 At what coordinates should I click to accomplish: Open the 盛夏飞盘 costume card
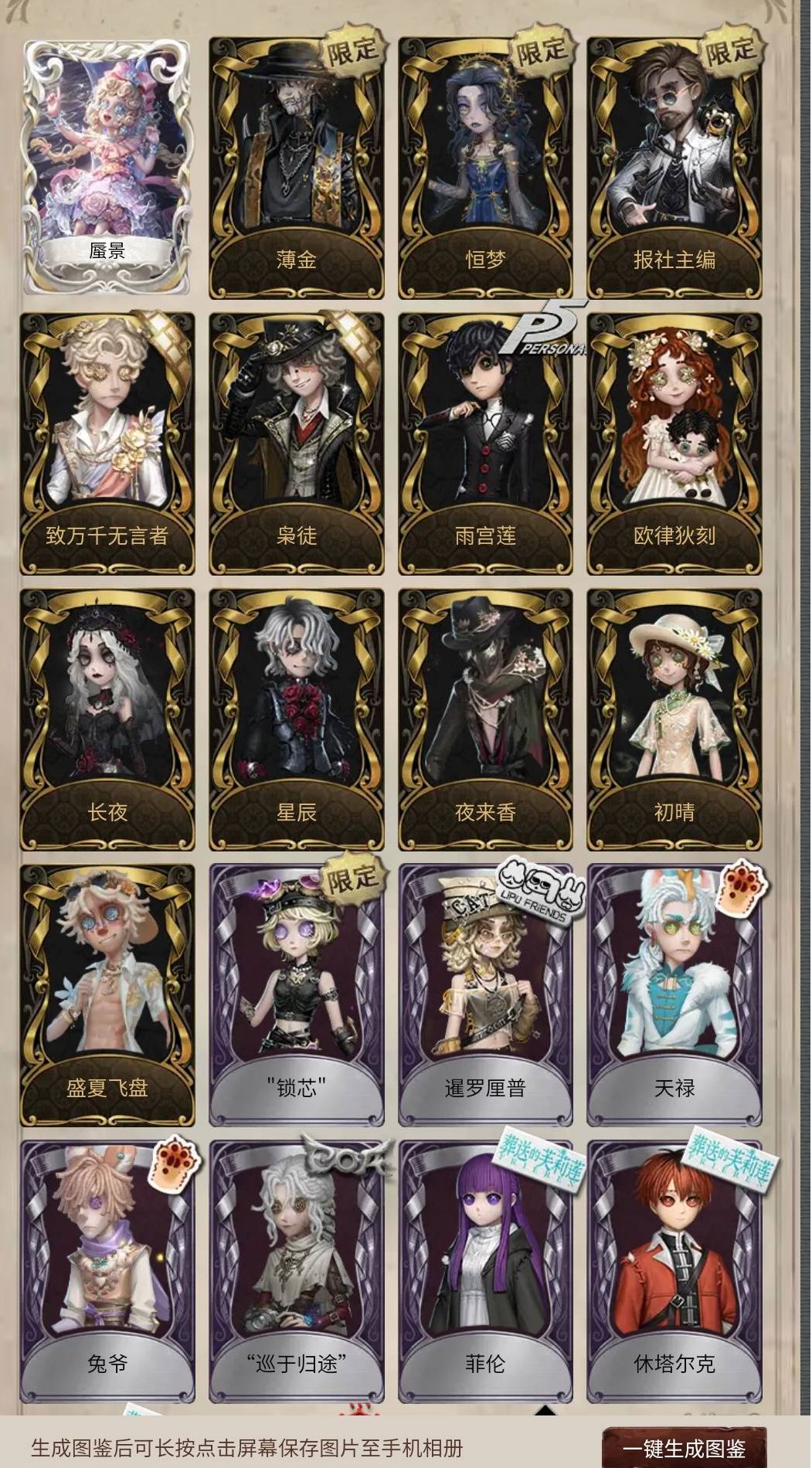pos(107,996)
